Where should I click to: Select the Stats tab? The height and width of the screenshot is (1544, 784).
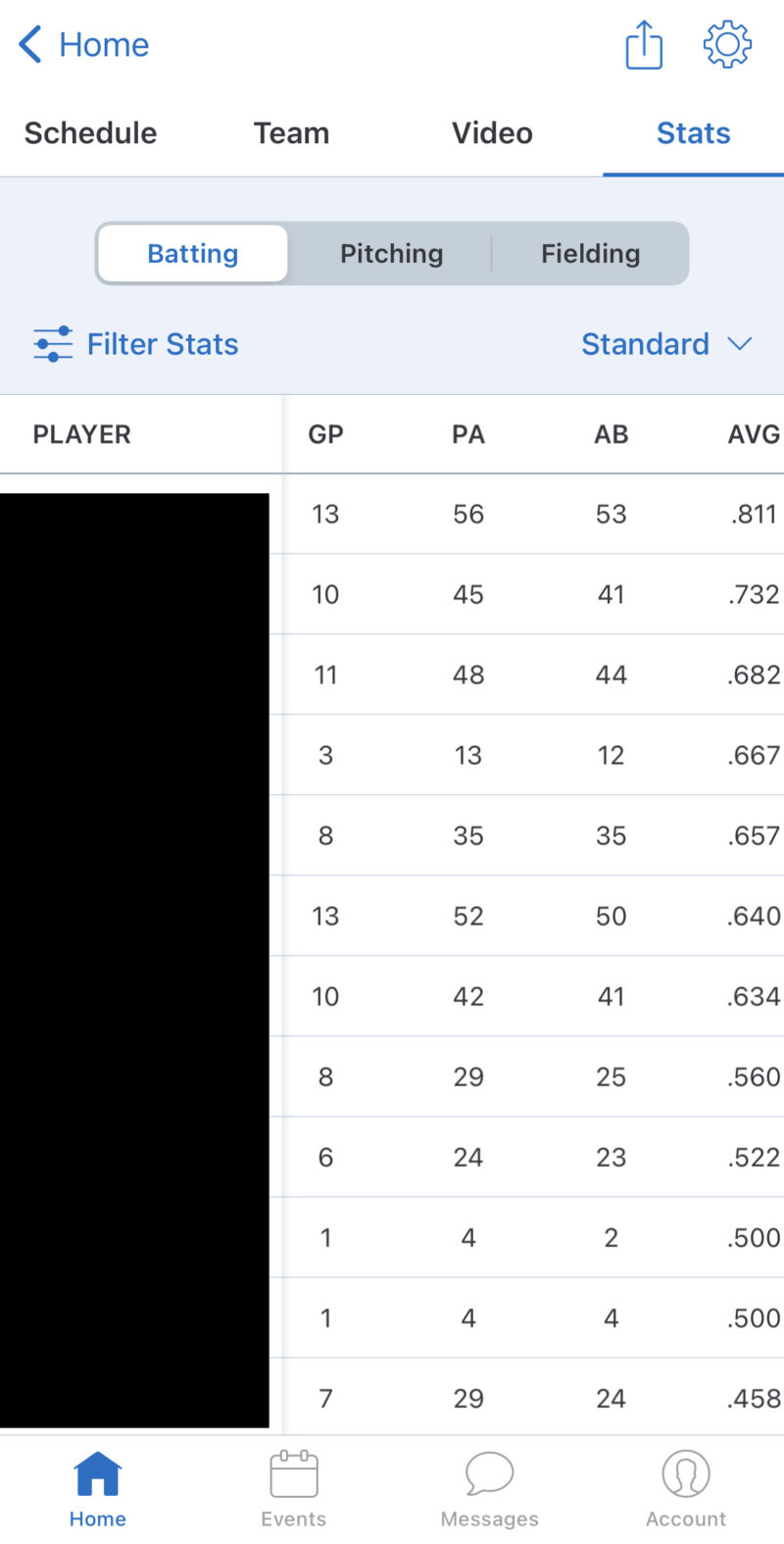693,133
